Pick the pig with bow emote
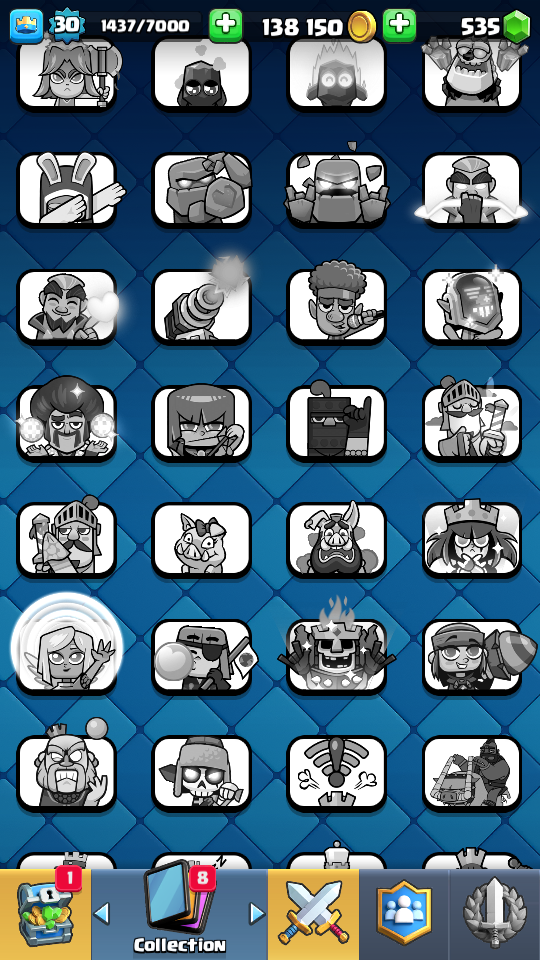This screenshot has width=540, height=960. [x=201, y=539]
